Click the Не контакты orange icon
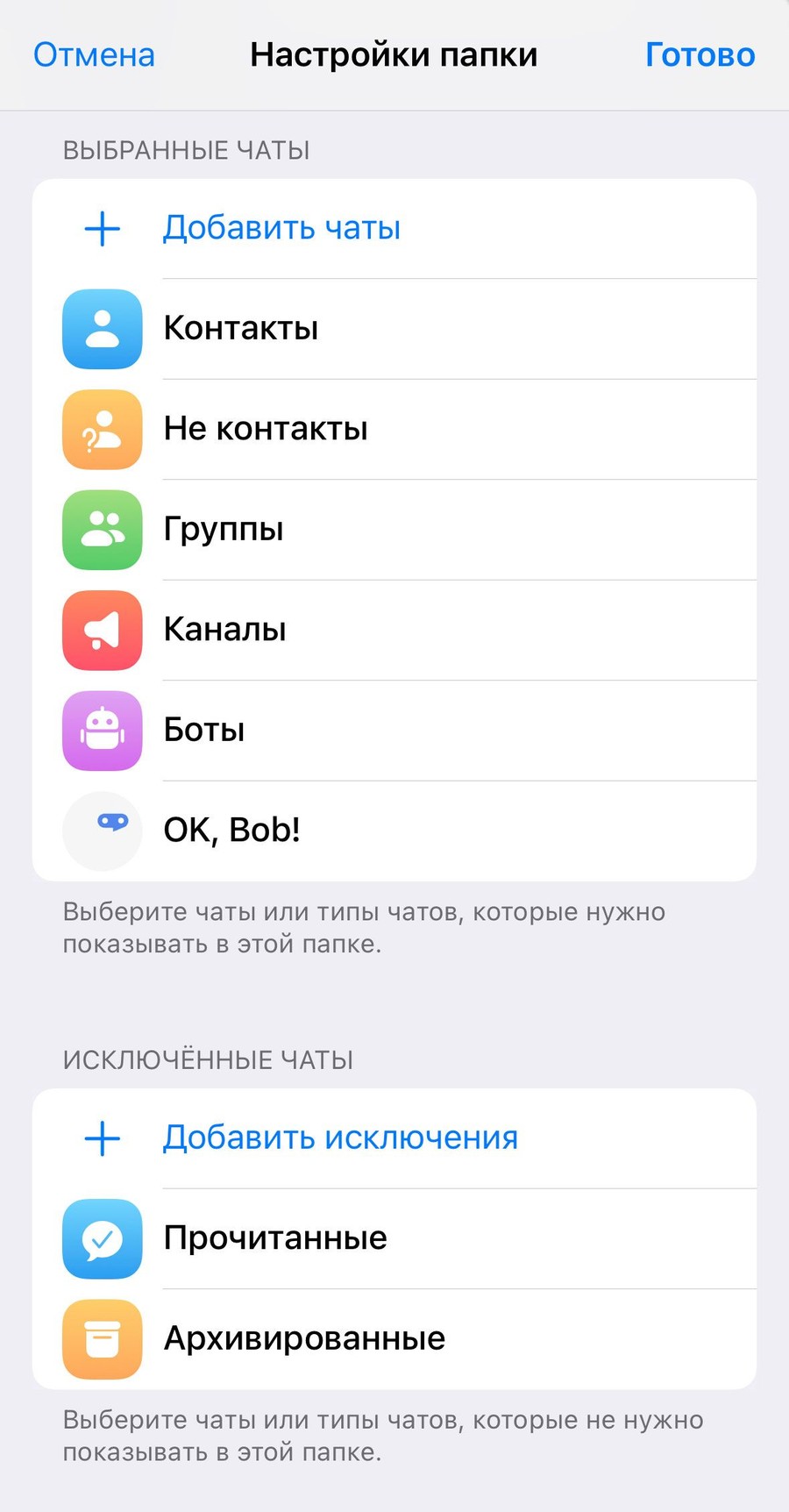789x1512 pixels. 102,430
